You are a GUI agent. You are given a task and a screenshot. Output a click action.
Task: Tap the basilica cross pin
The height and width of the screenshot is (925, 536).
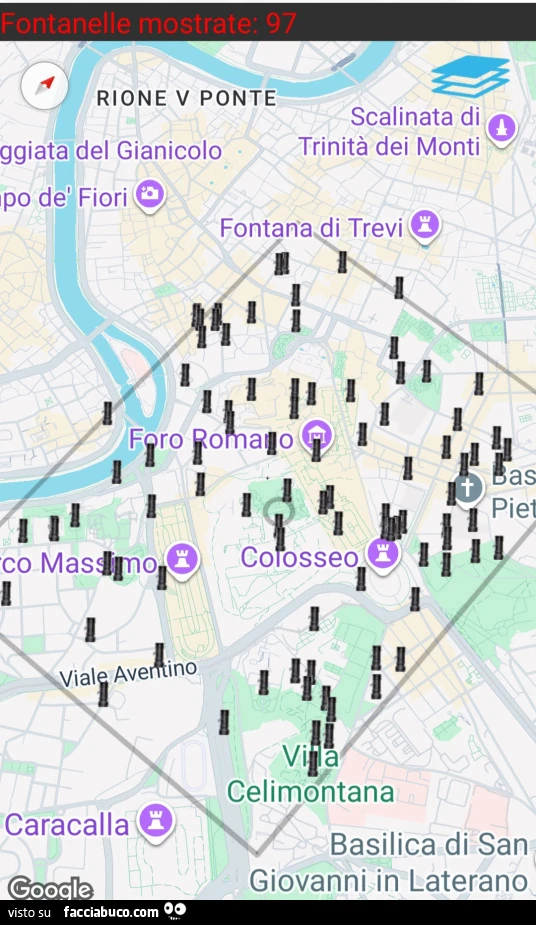point(468,488)
